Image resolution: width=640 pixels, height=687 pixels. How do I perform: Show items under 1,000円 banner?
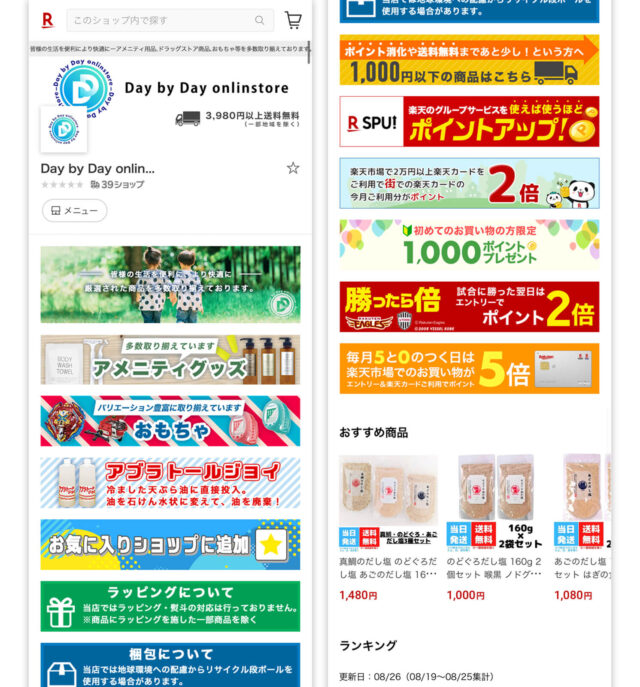[469, 61]
